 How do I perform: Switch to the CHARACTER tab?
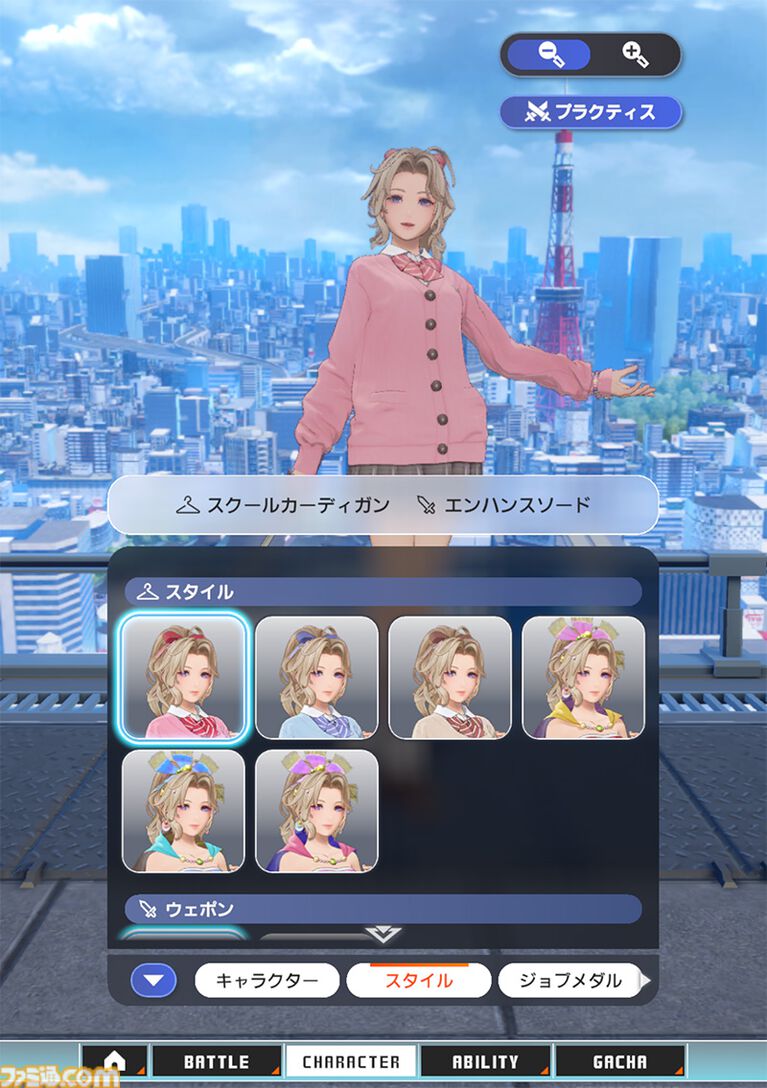(x=352, y=1061)
